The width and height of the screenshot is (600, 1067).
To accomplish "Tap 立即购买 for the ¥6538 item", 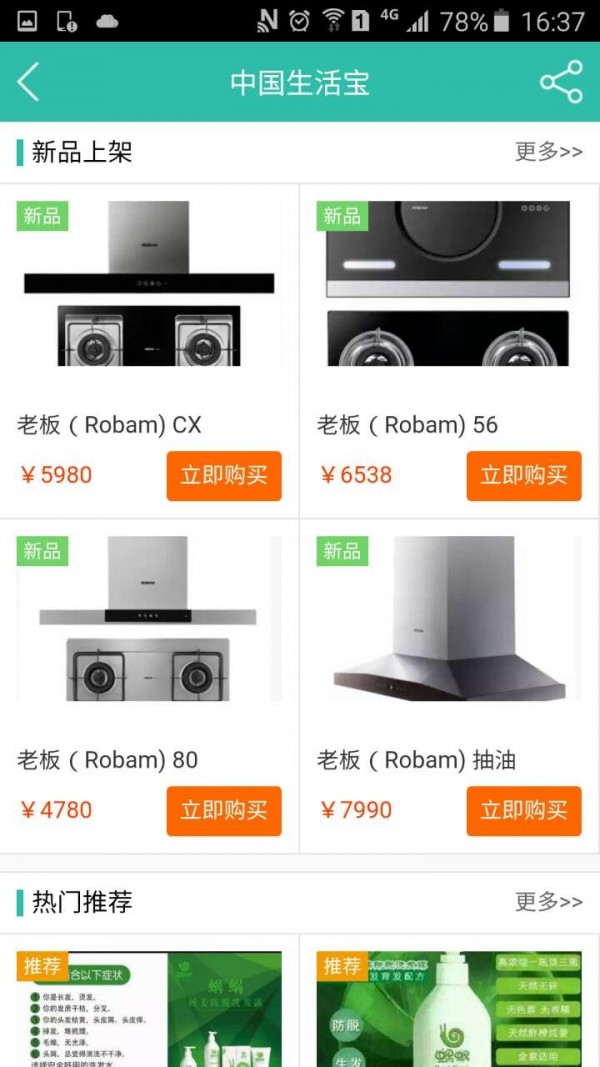I will pyautogui.click(x=524, y=475).
